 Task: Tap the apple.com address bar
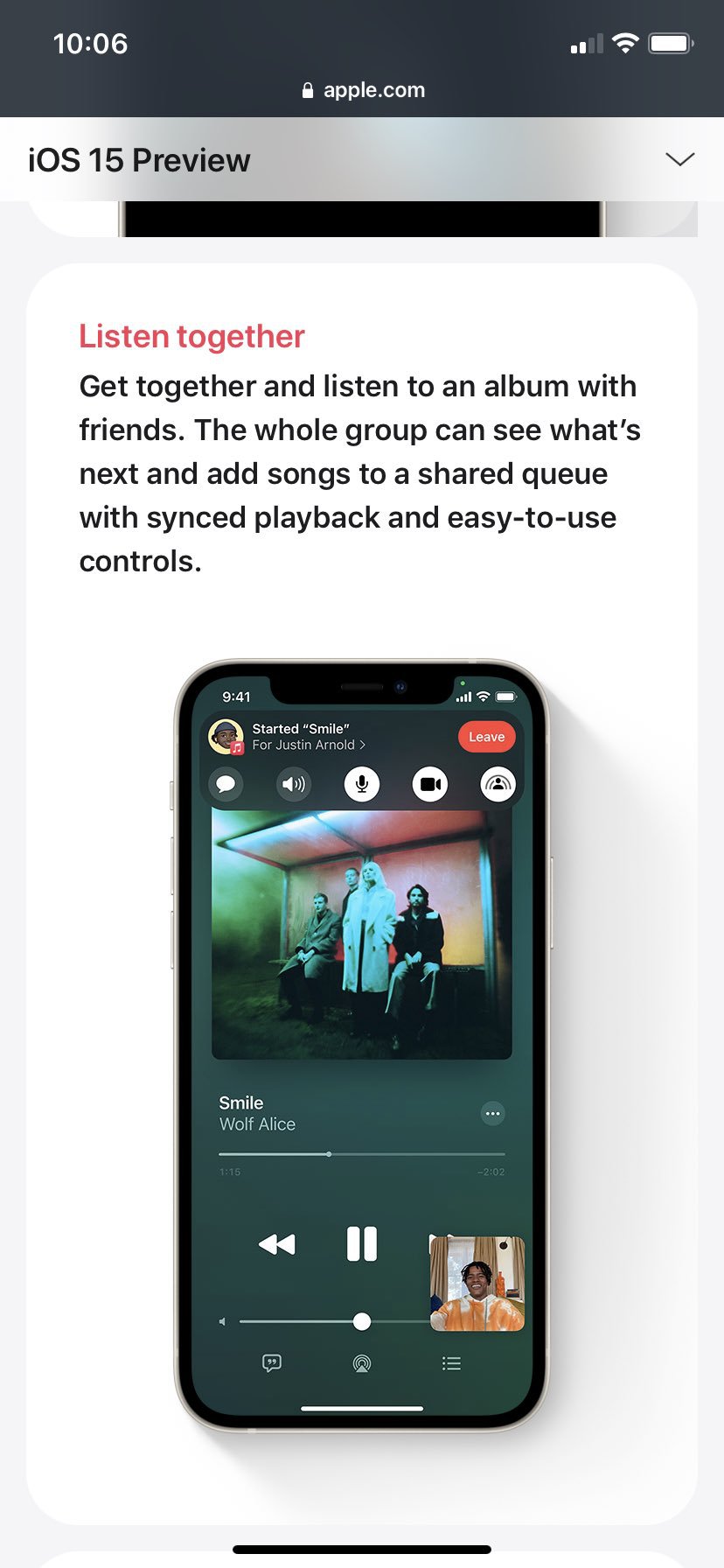pos(362,90)
